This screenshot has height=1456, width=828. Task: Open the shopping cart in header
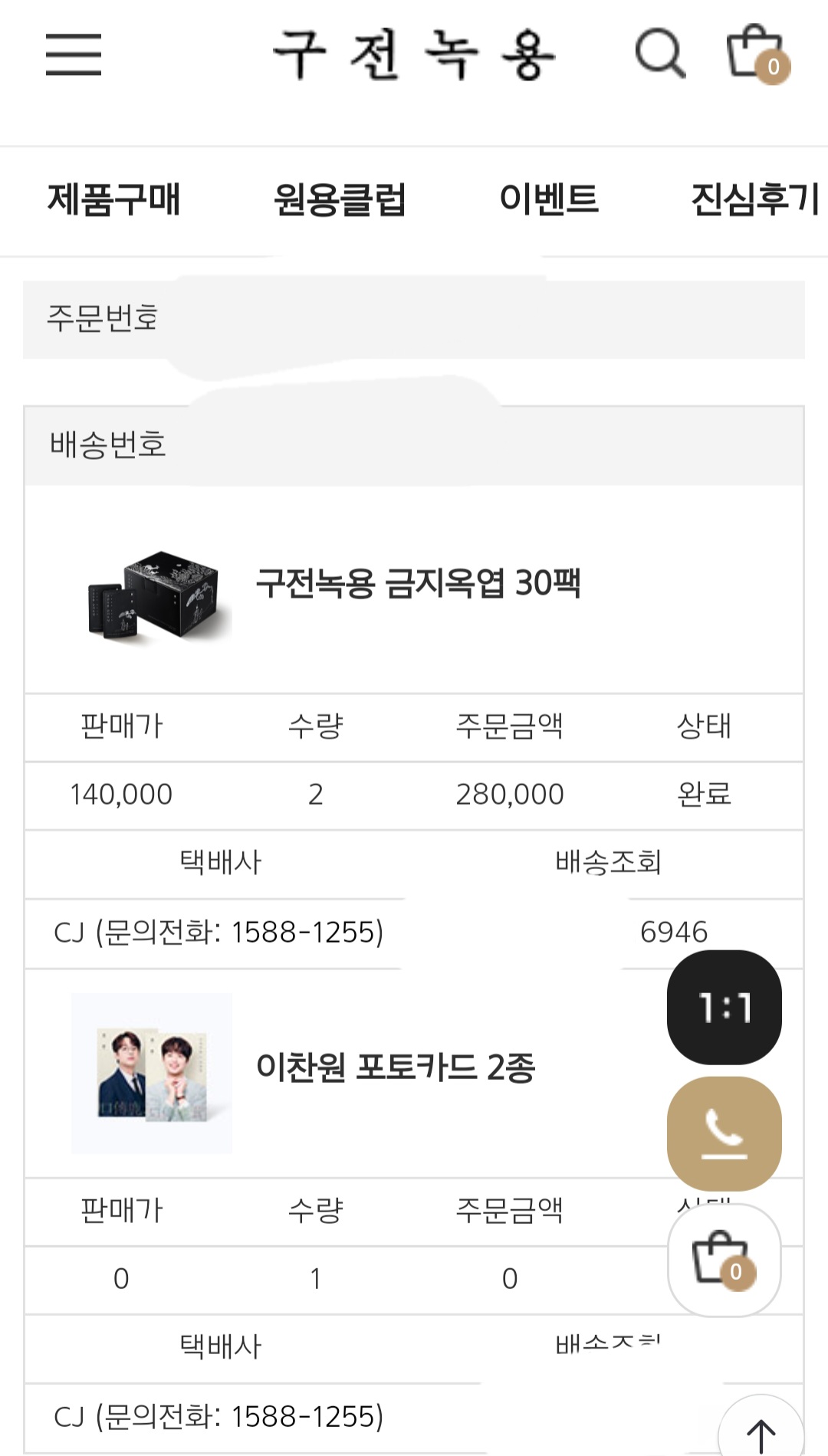tap(758, 54)
